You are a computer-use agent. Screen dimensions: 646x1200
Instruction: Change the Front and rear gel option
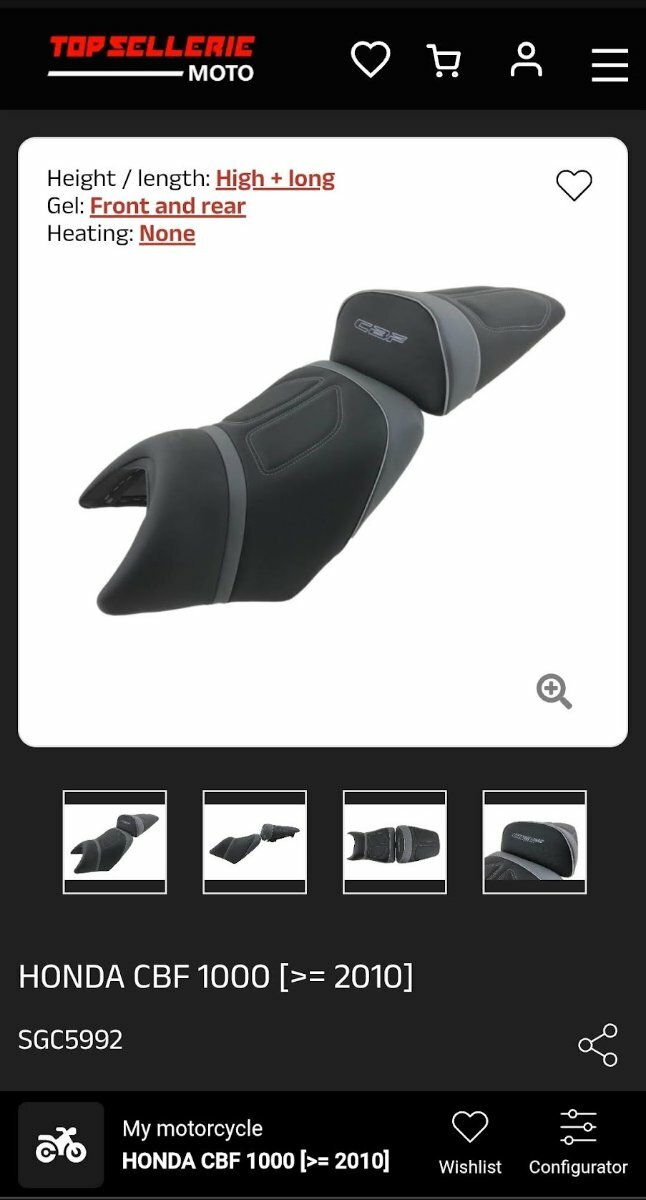click(167, 206)
